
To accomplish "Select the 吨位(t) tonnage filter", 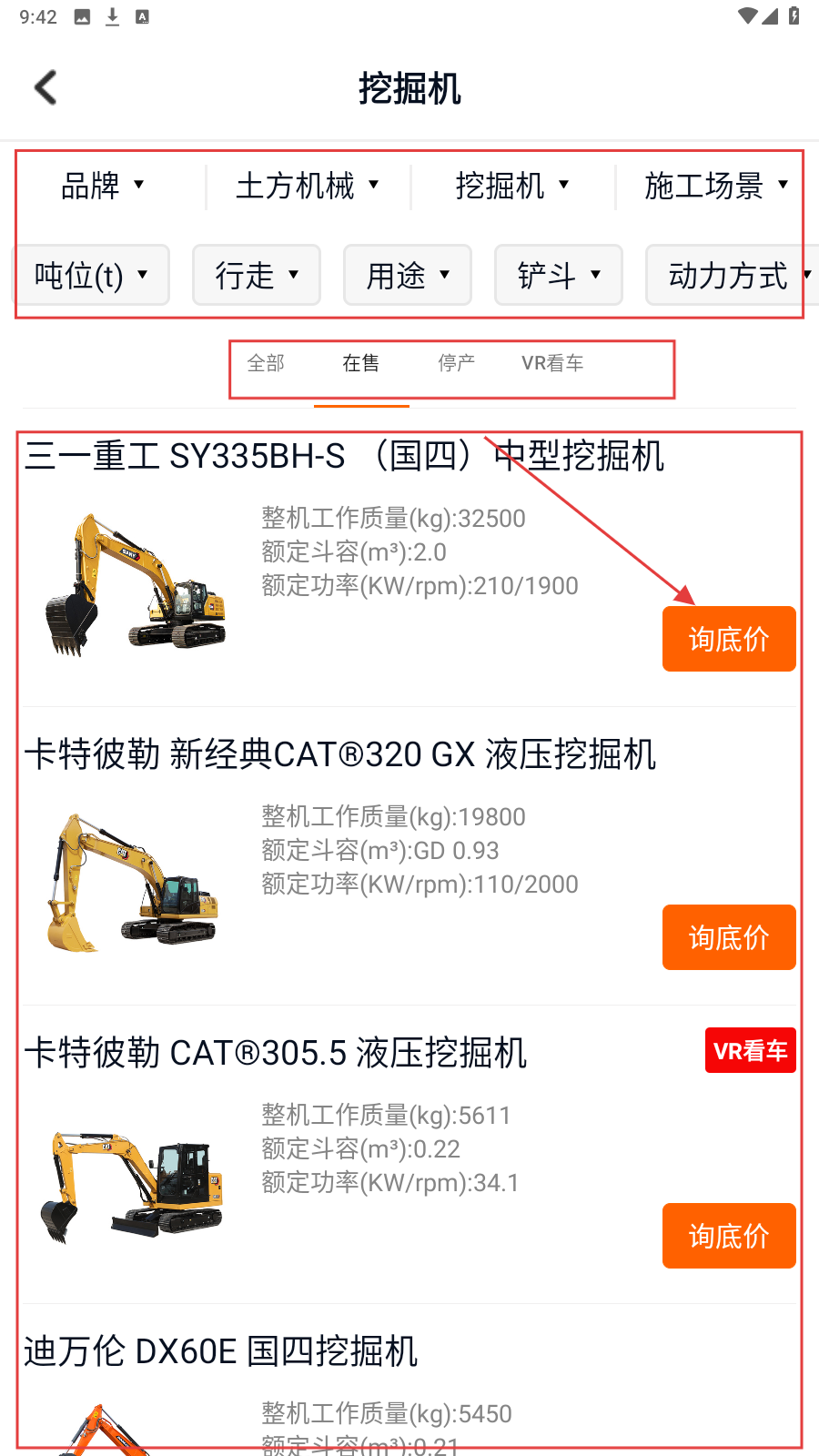I will (x=91, y=275).
